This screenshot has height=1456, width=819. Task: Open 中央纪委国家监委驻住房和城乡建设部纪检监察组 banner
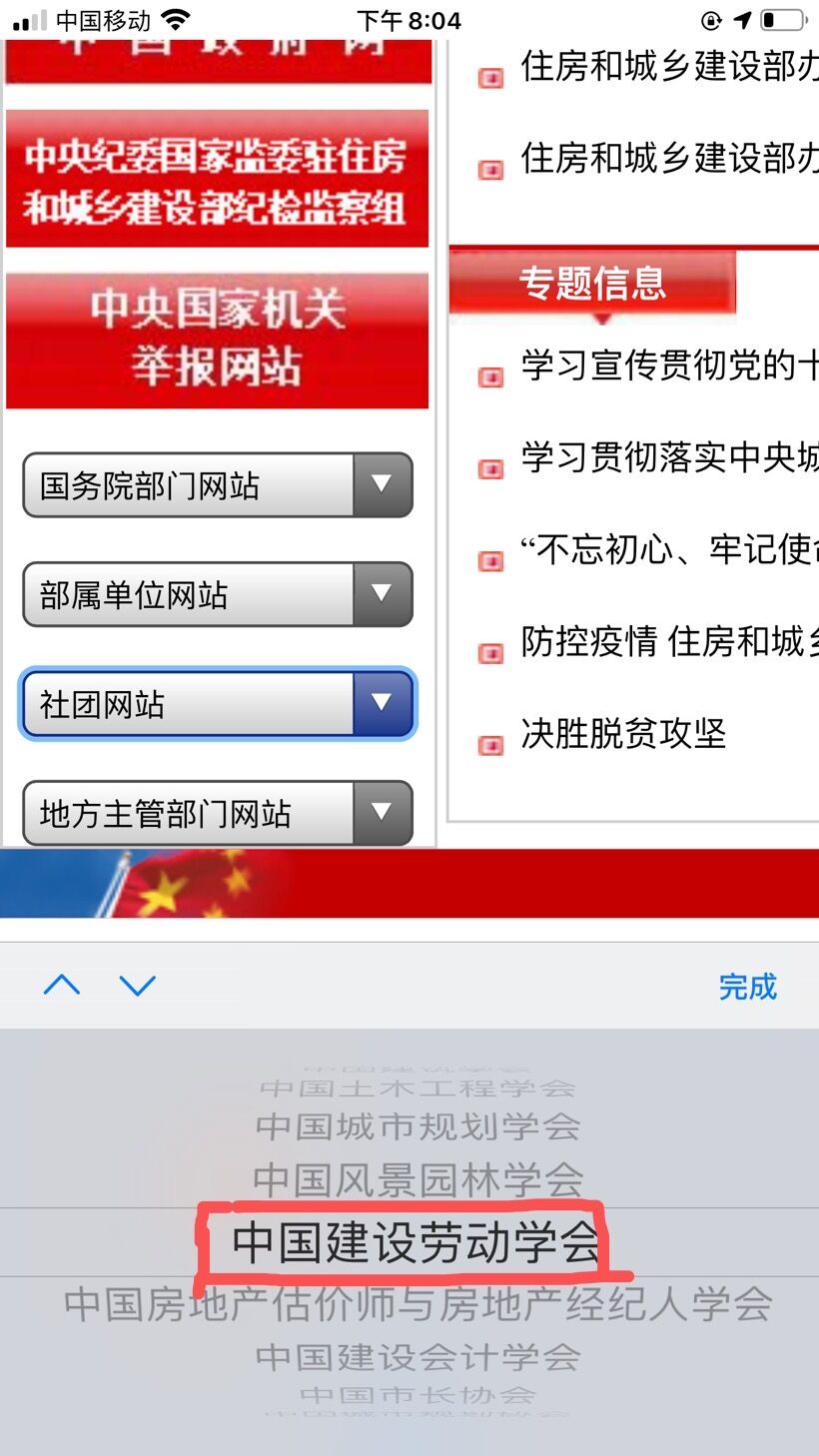[218, 180]
